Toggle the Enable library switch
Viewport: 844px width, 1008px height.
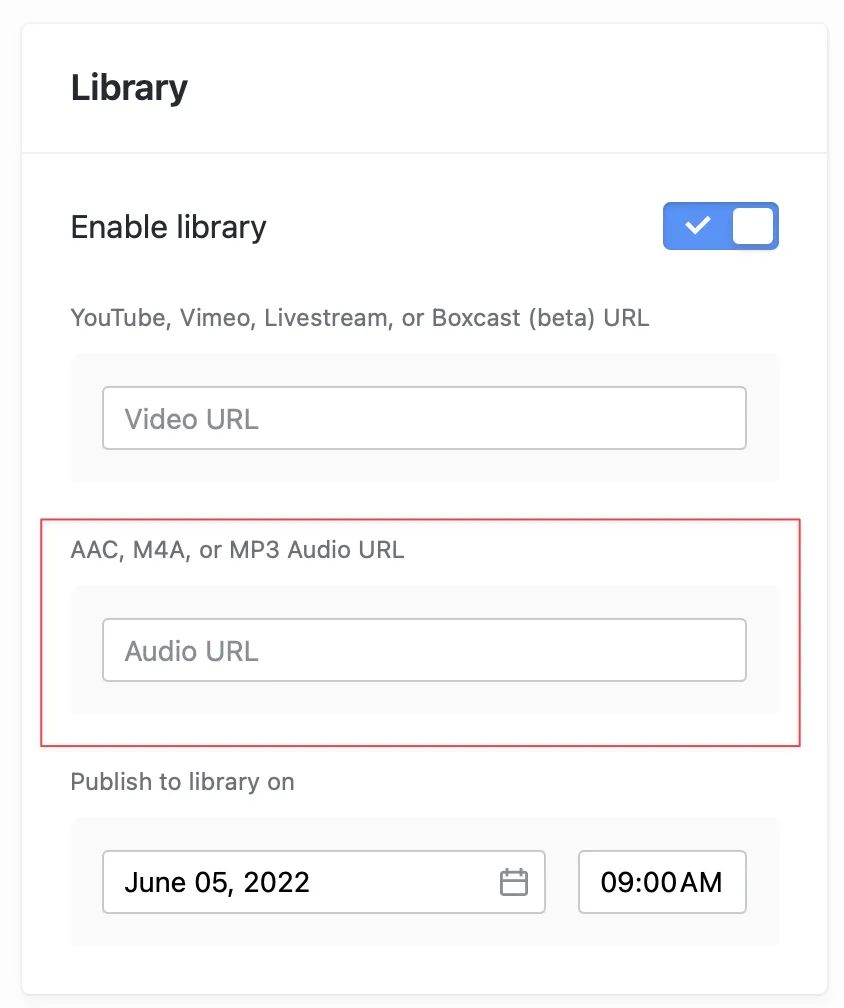coord(720,226)
